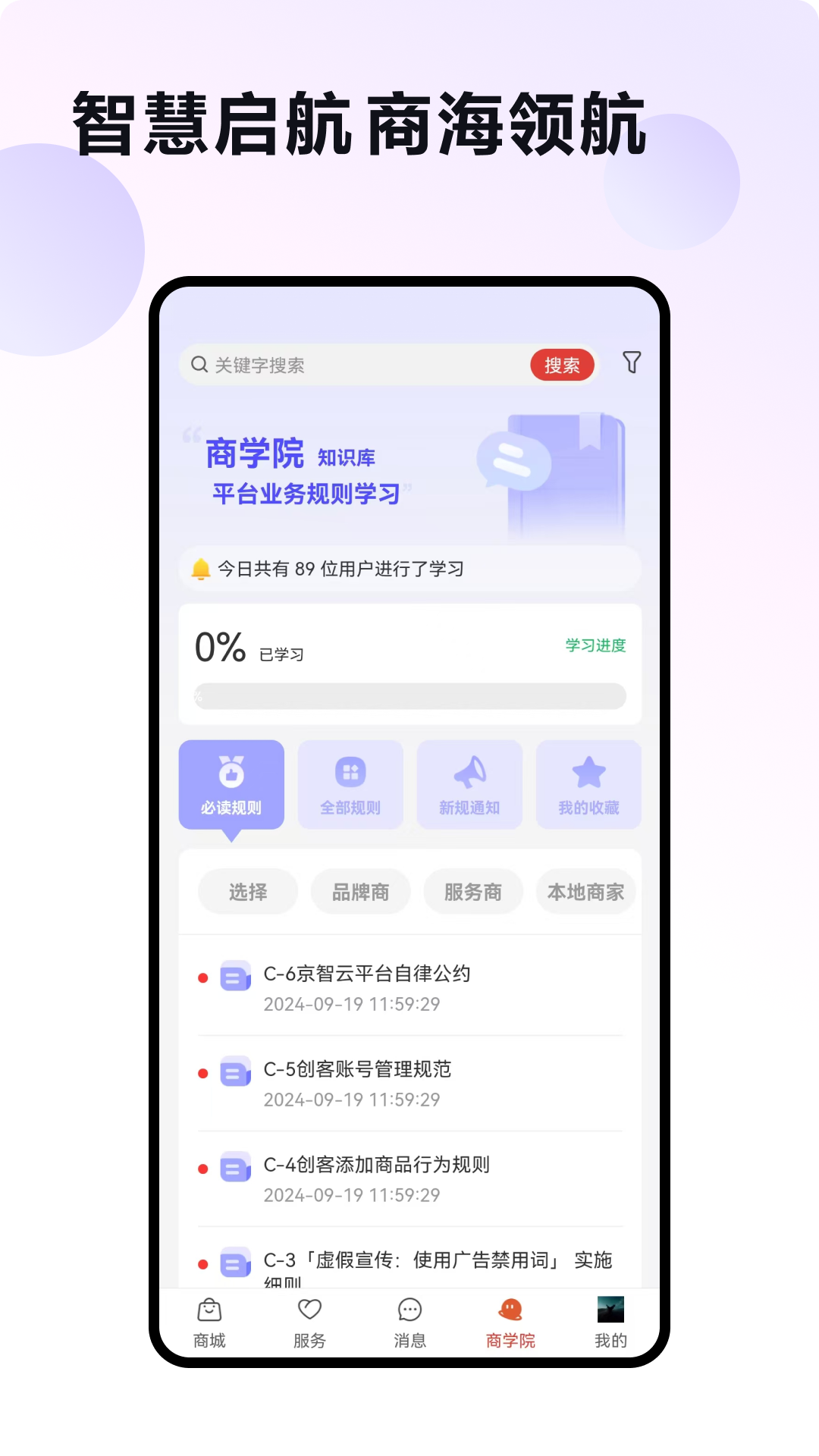Tap the search magnifier icon
Viewport: 819px width, 1456px height.
pyautogui.click(x=199, y=363)
